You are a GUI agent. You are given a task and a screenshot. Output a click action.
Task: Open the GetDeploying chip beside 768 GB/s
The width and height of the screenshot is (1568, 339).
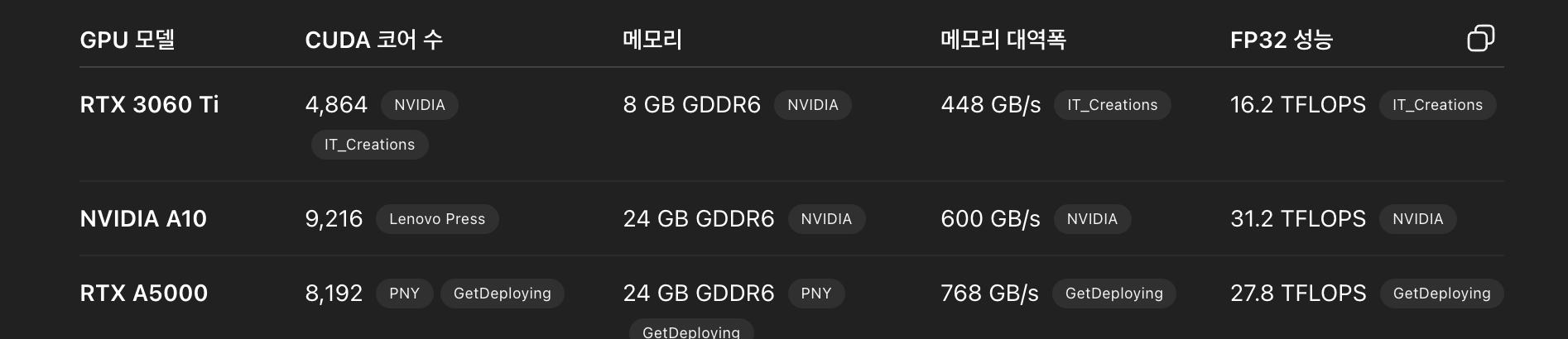click(1113, 294)
